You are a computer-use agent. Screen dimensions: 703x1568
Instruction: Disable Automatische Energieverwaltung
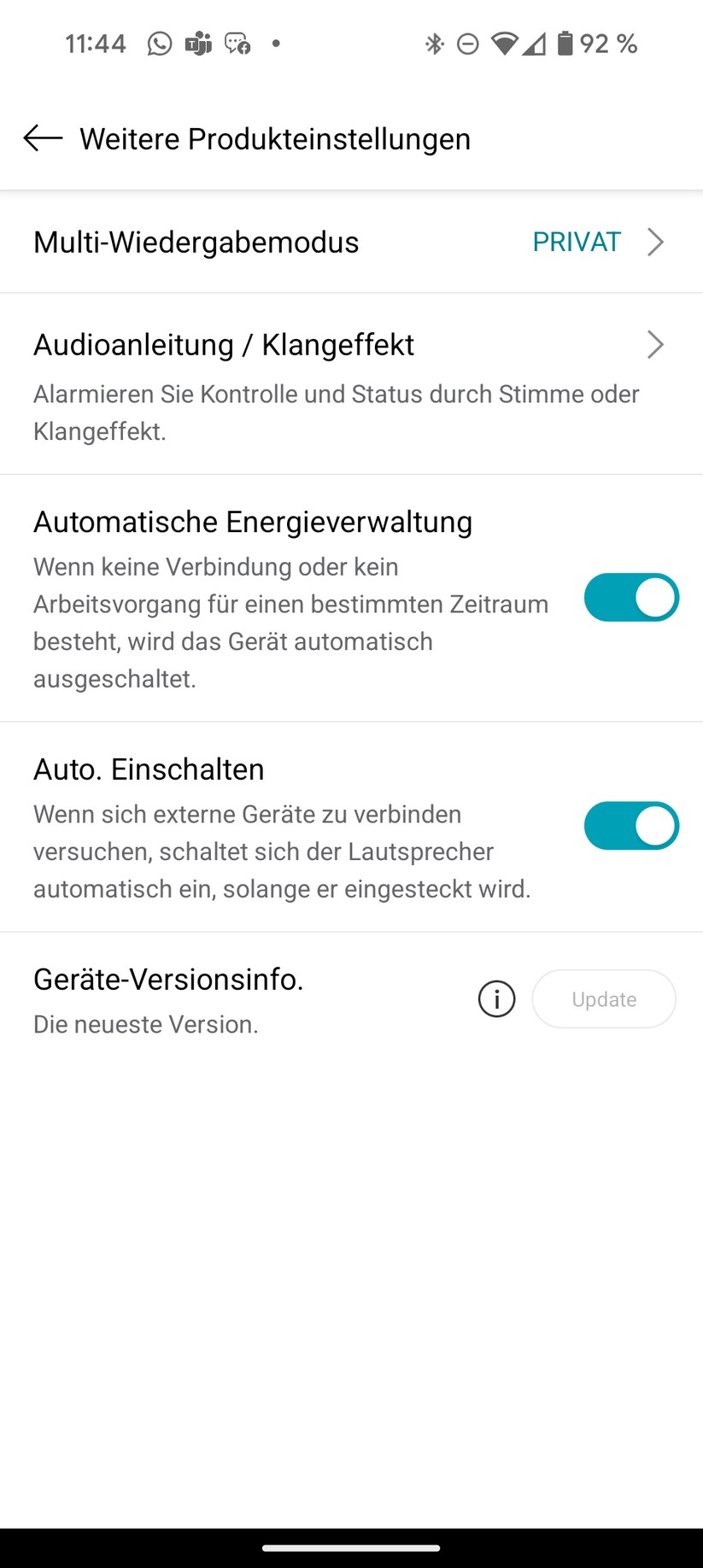(x=631, y=597)
